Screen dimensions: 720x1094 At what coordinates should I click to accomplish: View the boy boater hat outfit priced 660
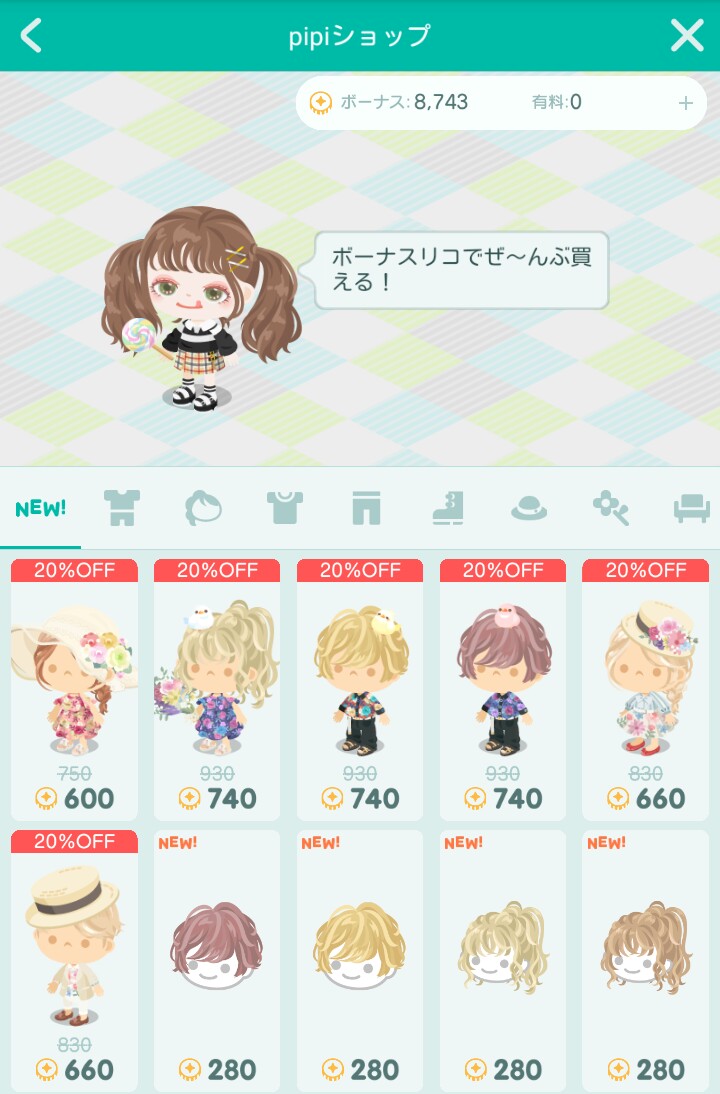point(74,961)
